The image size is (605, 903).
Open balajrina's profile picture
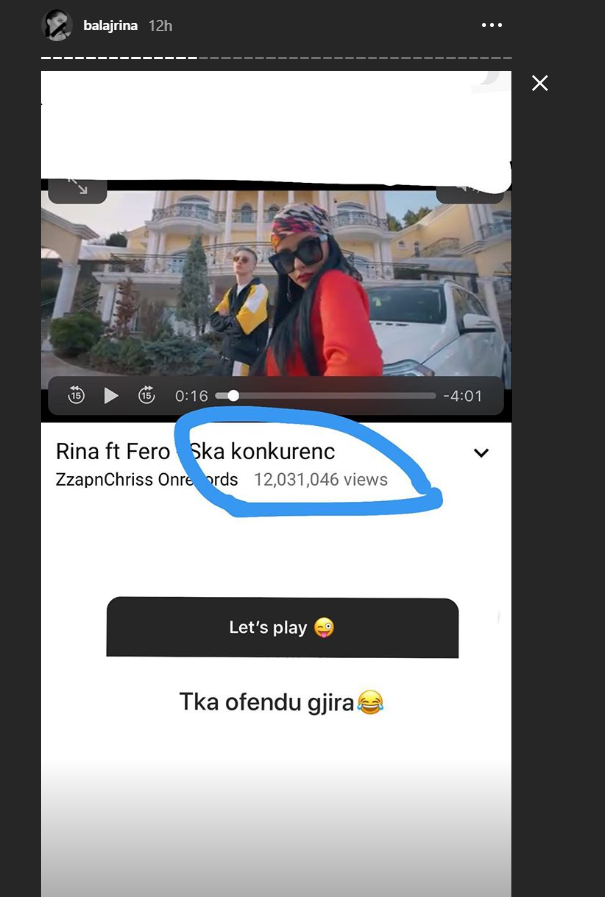pos(57,25)
